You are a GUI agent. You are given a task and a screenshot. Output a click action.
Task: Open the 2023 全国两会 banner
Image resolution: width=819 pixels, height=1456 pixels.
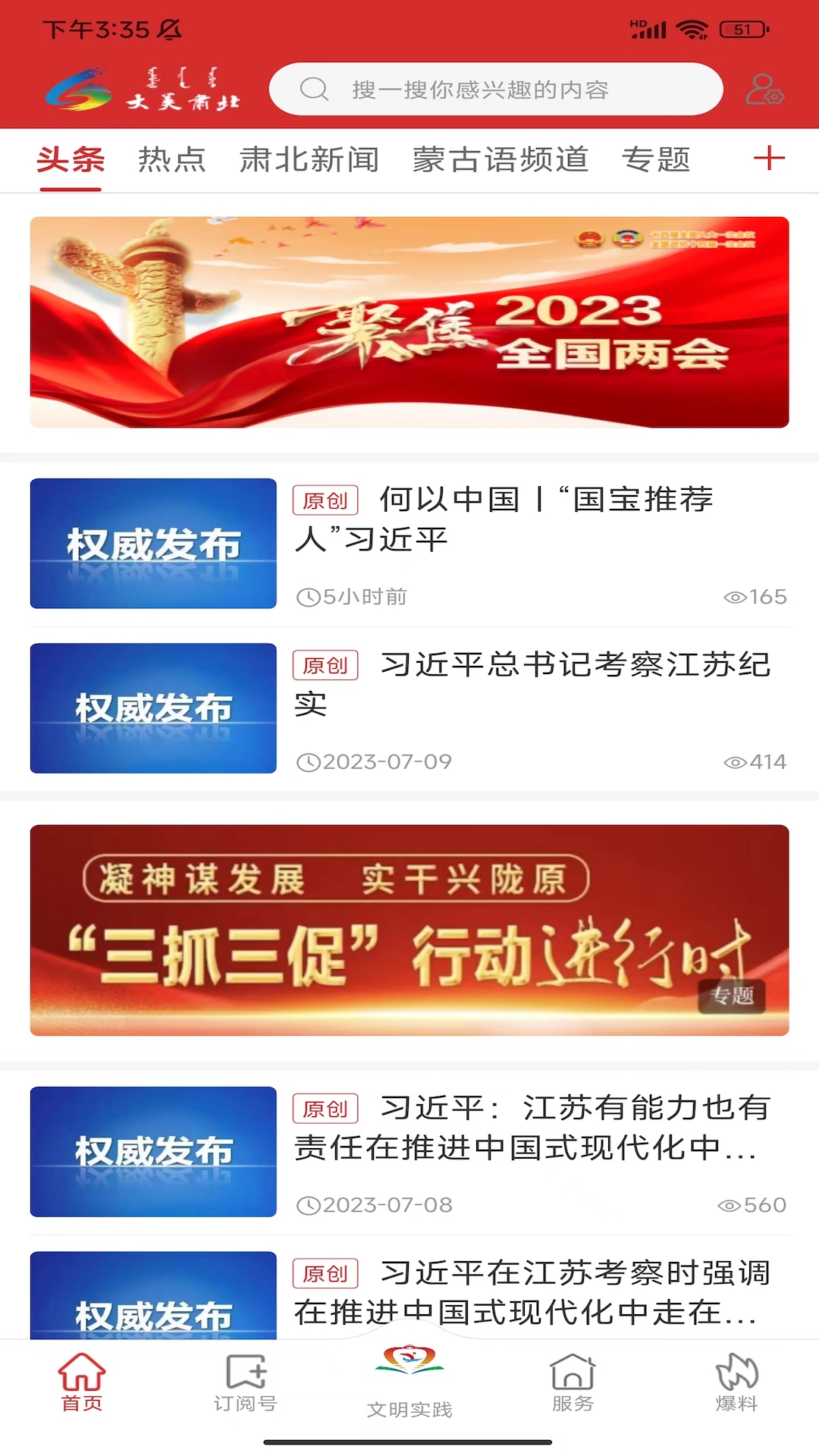coord(409,322)
